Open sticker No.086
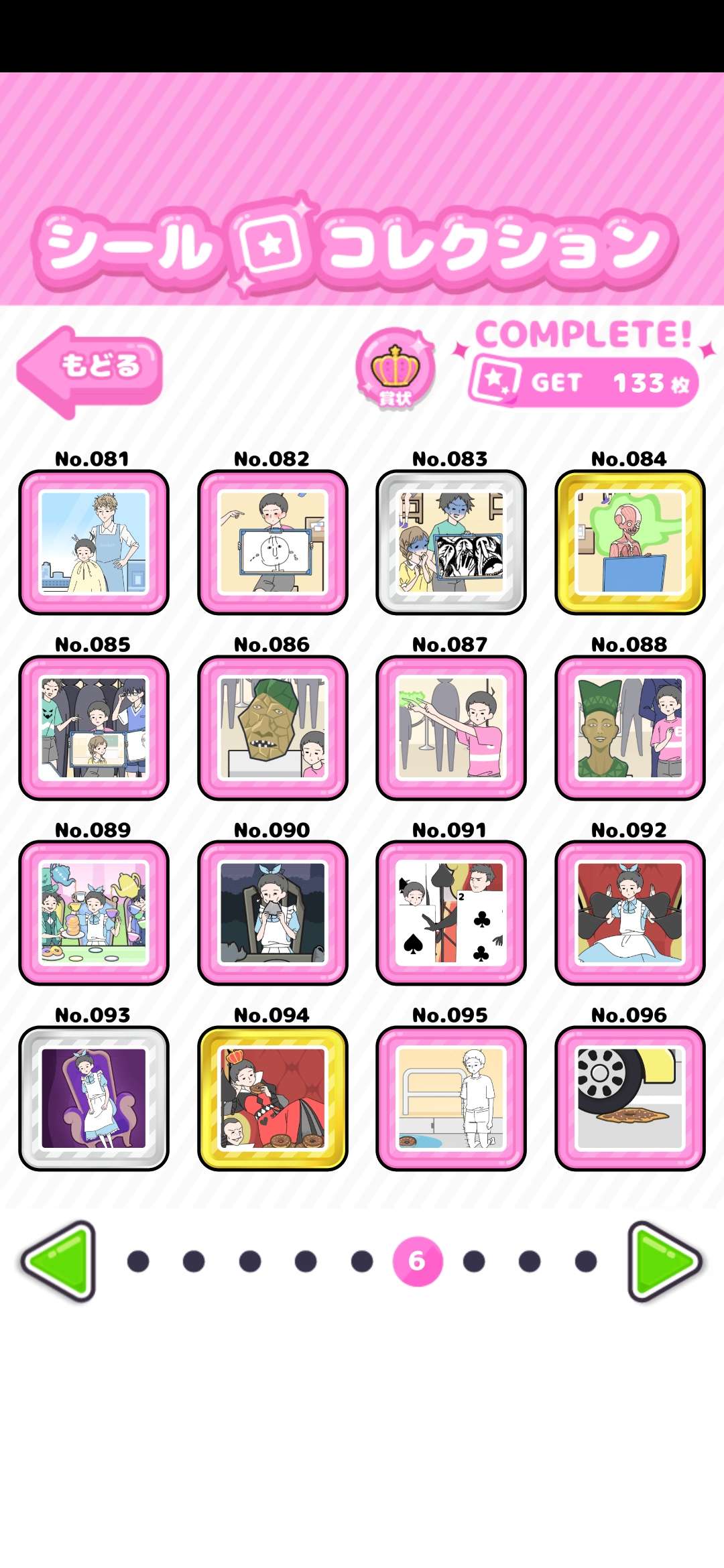The image size is (724, 1568). point(273,728)
